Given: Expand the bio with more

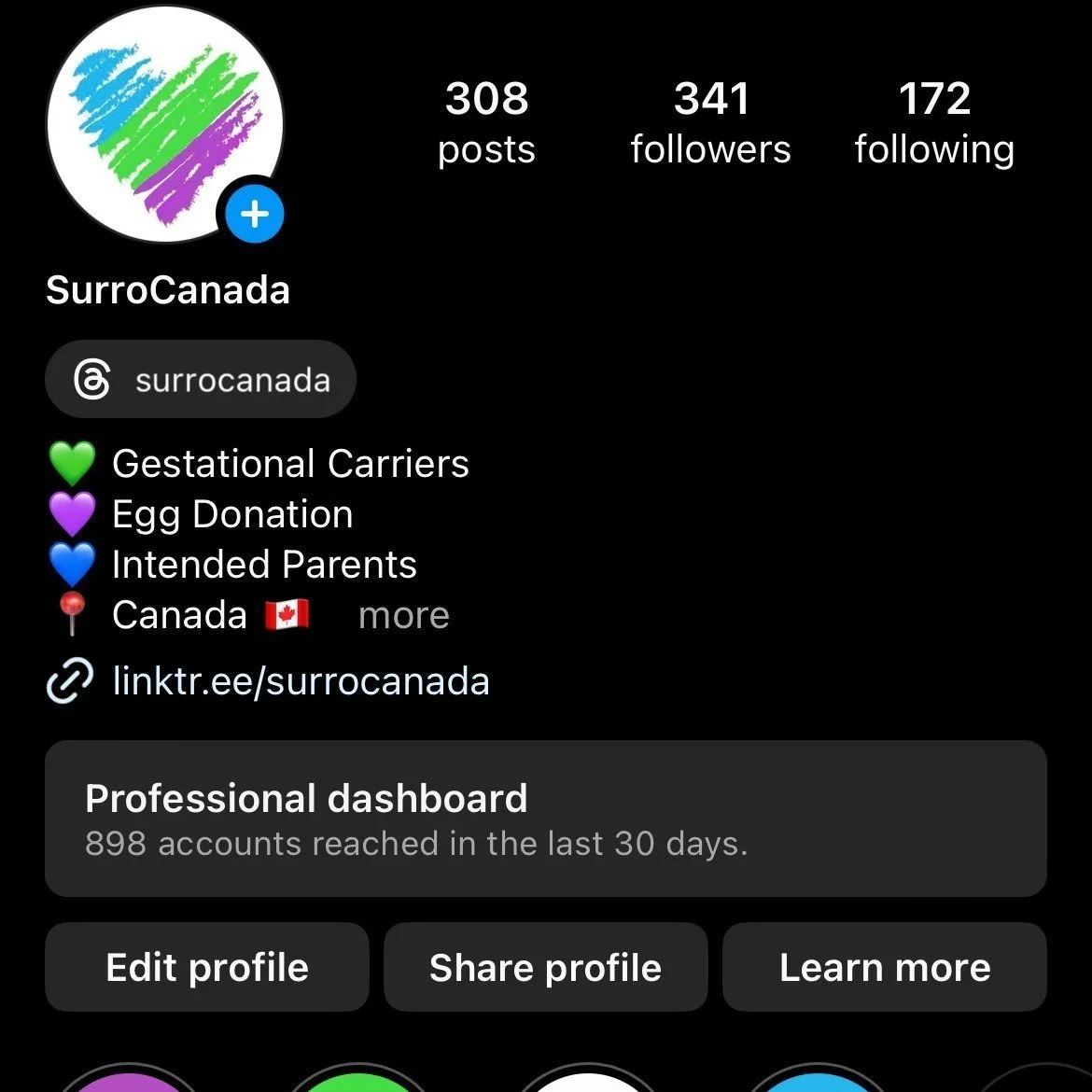Looking at the screenshot, I should [404, 616].
